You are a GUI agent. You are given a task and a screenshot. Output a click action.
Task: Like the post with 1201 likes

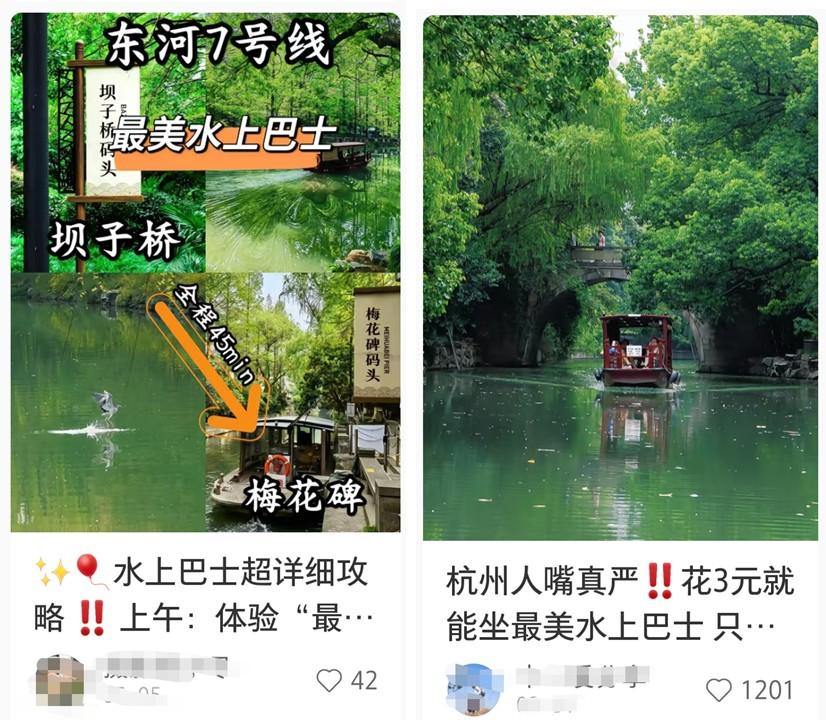[x=718, y=690]
